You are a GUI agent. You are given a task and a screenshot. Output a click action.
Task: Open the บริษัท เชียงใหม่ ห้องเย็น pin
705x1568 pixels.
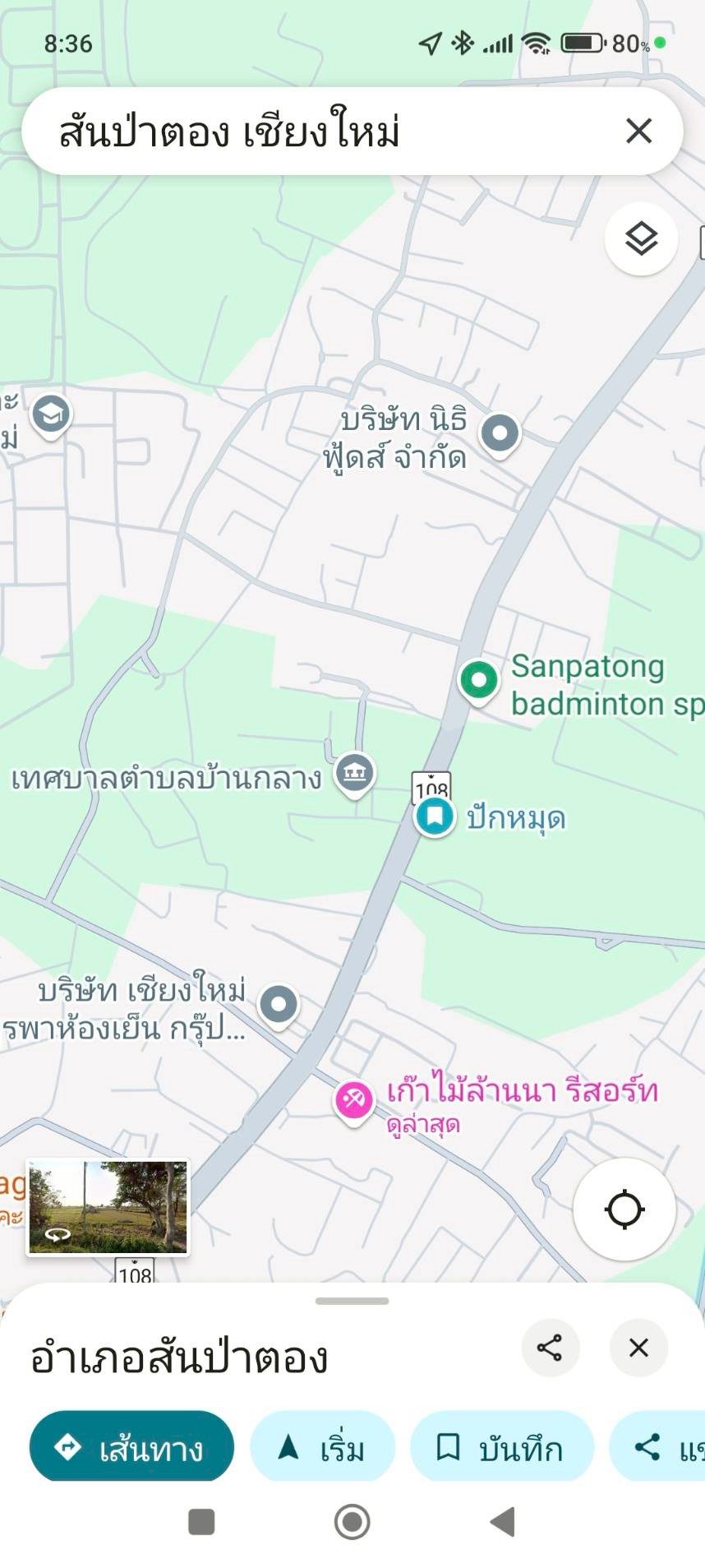point(279,1004)
